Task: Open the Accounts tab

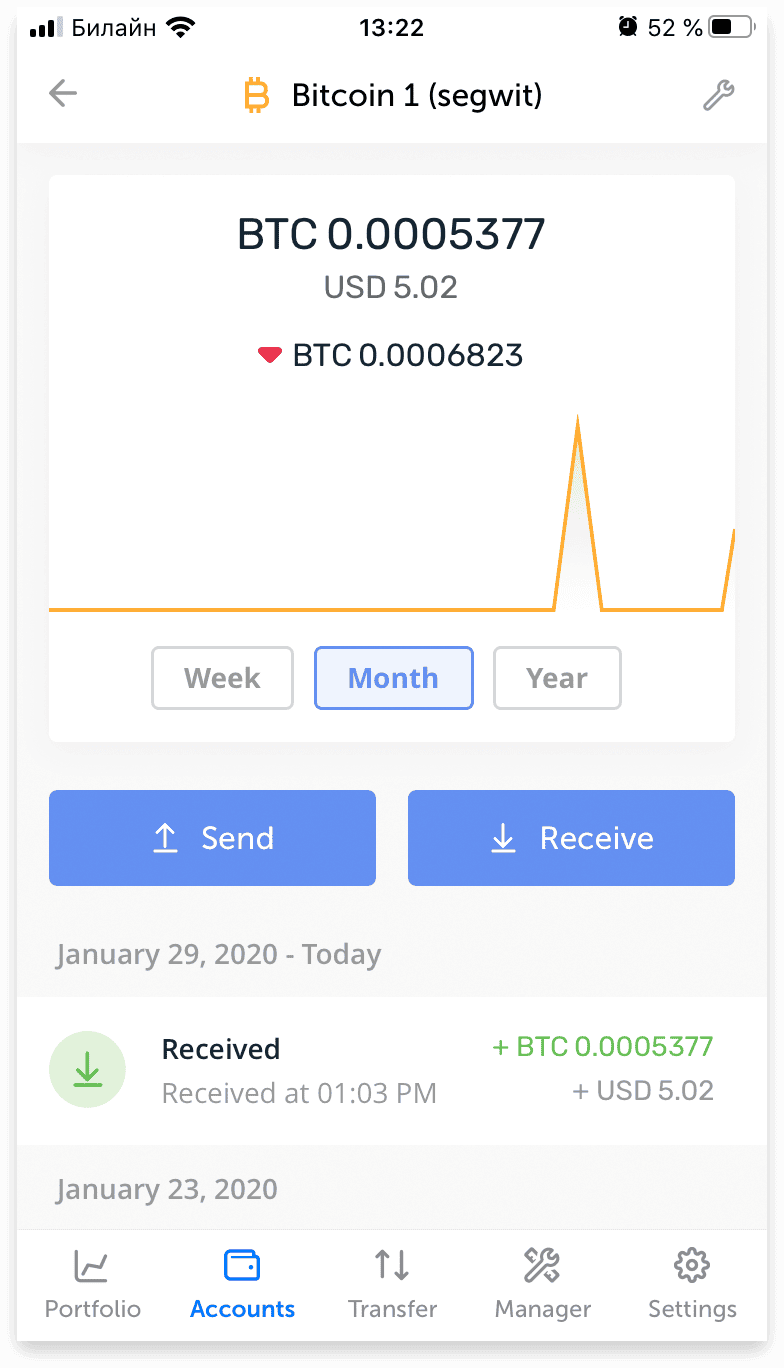Action: [x=242, y=1285]
